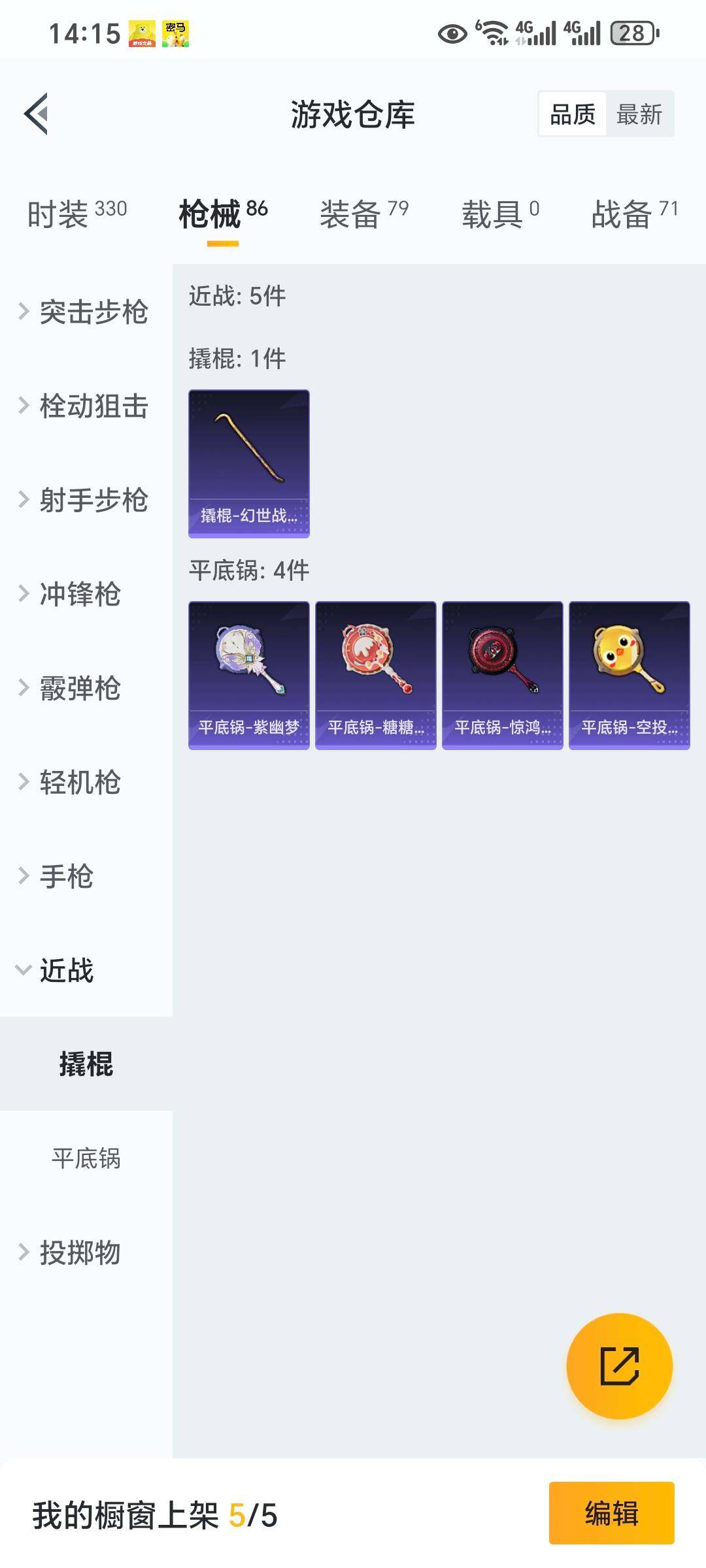Sort the warehouse by 最新
The height and width of the screenshot is (1568, 706).
click(x=639, y=114)
